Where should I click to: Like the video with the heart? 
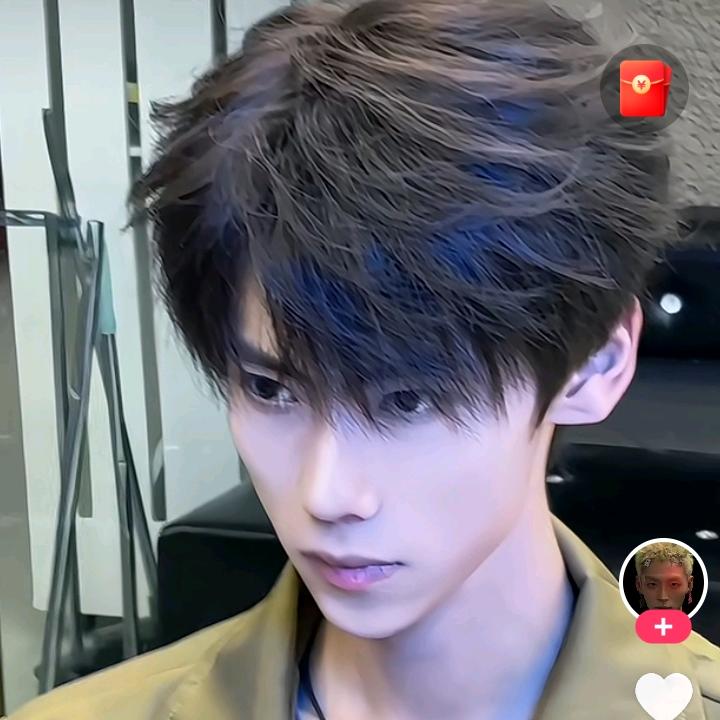click(664, 696)
